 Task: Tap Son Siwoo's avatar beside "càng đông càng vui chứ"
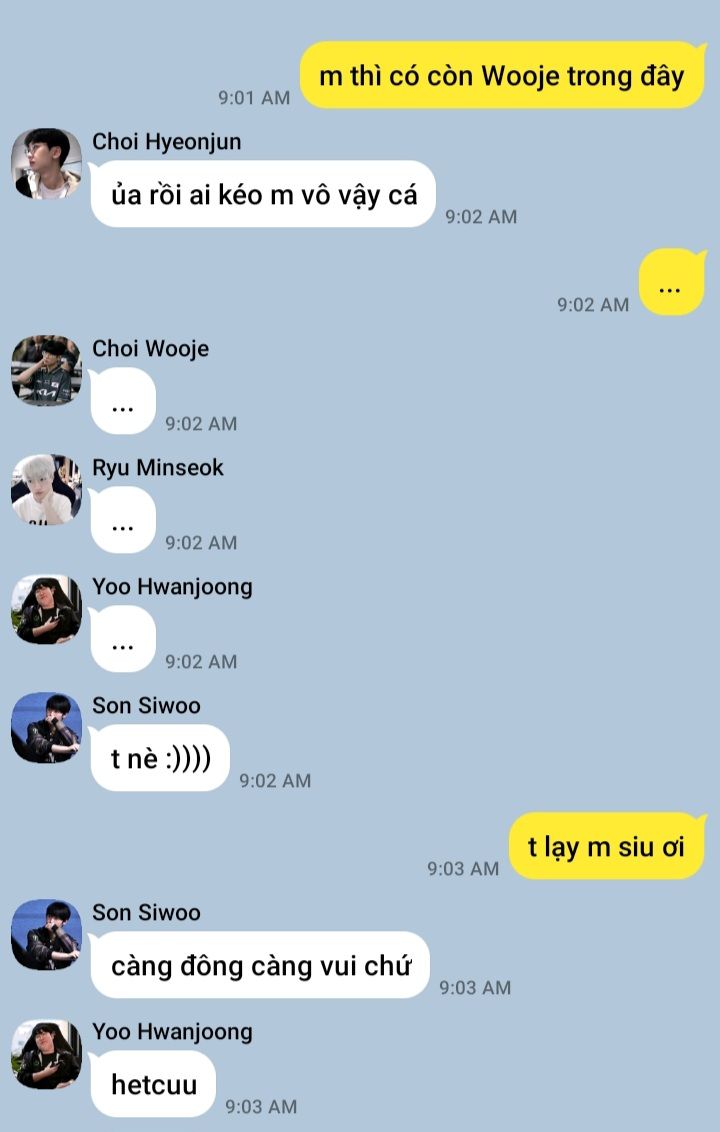coord(46,934)
